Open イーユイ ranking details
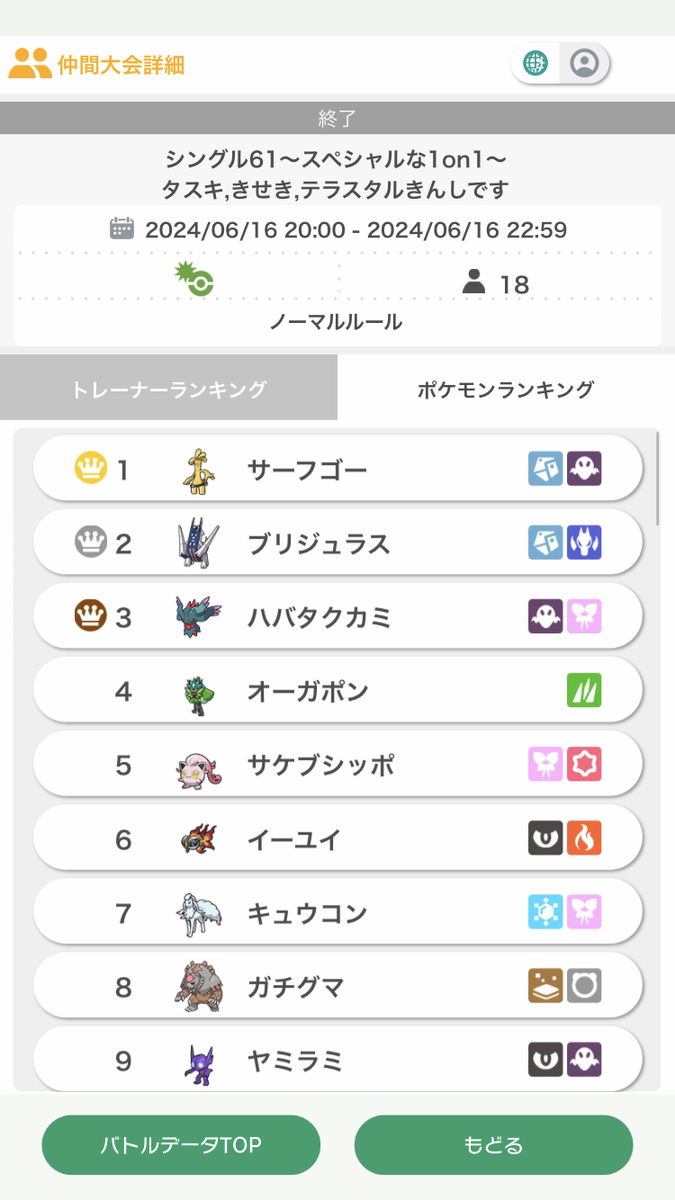Viewport: 675px width, 1200px height. (x=338, y=838)
